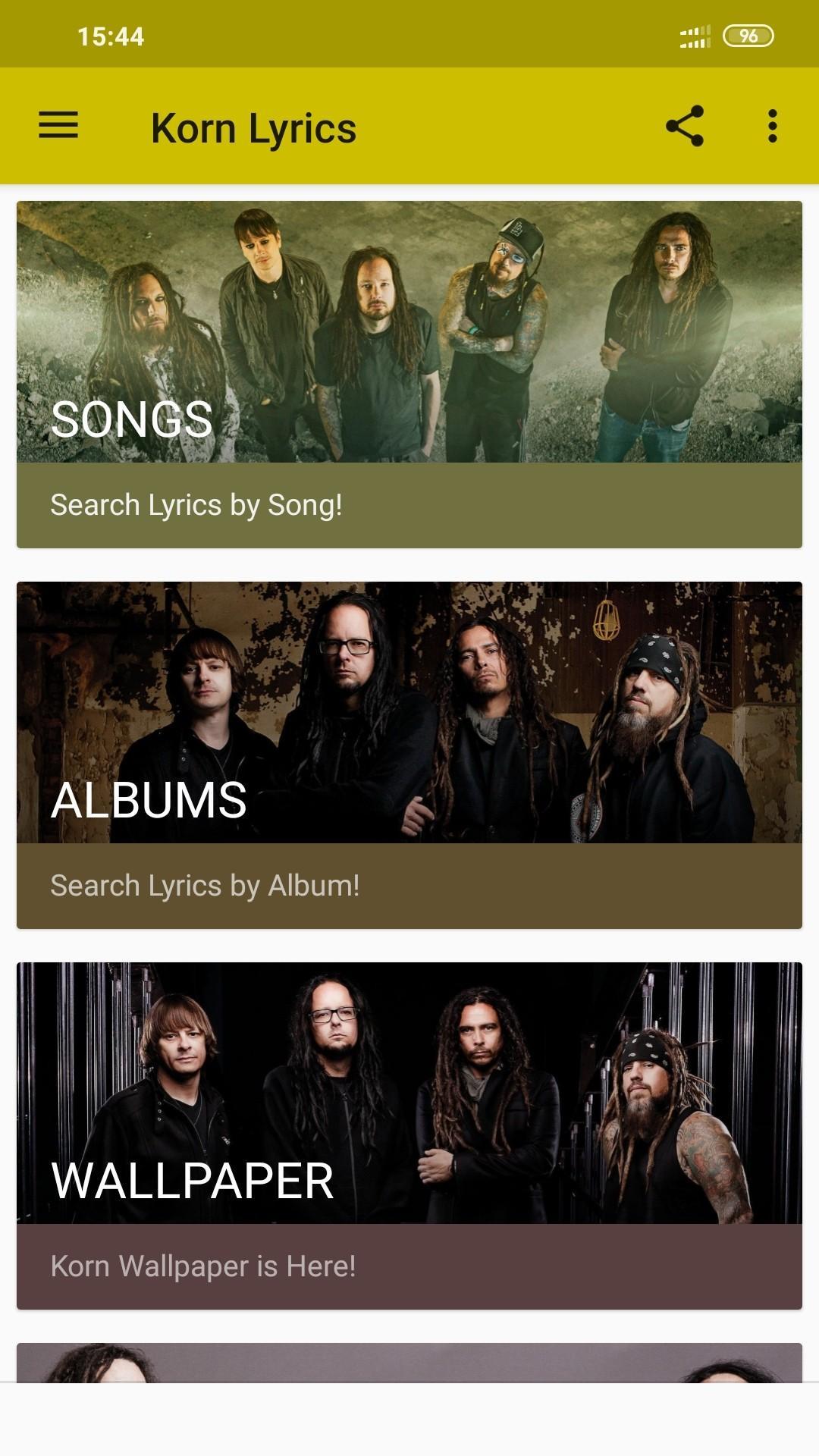This screenshot has height=1456, width=819.
Task: Open the three-dot overflow menu
Action: [772, 126]
